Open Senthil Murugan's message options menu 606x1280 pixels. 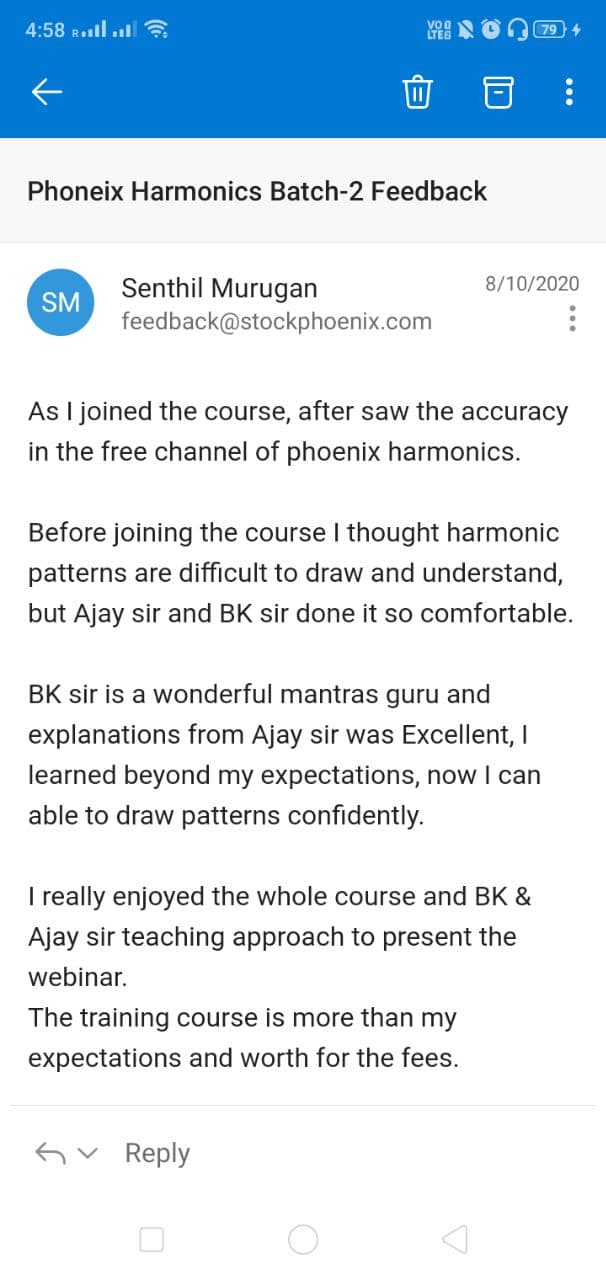coord(572,318)
